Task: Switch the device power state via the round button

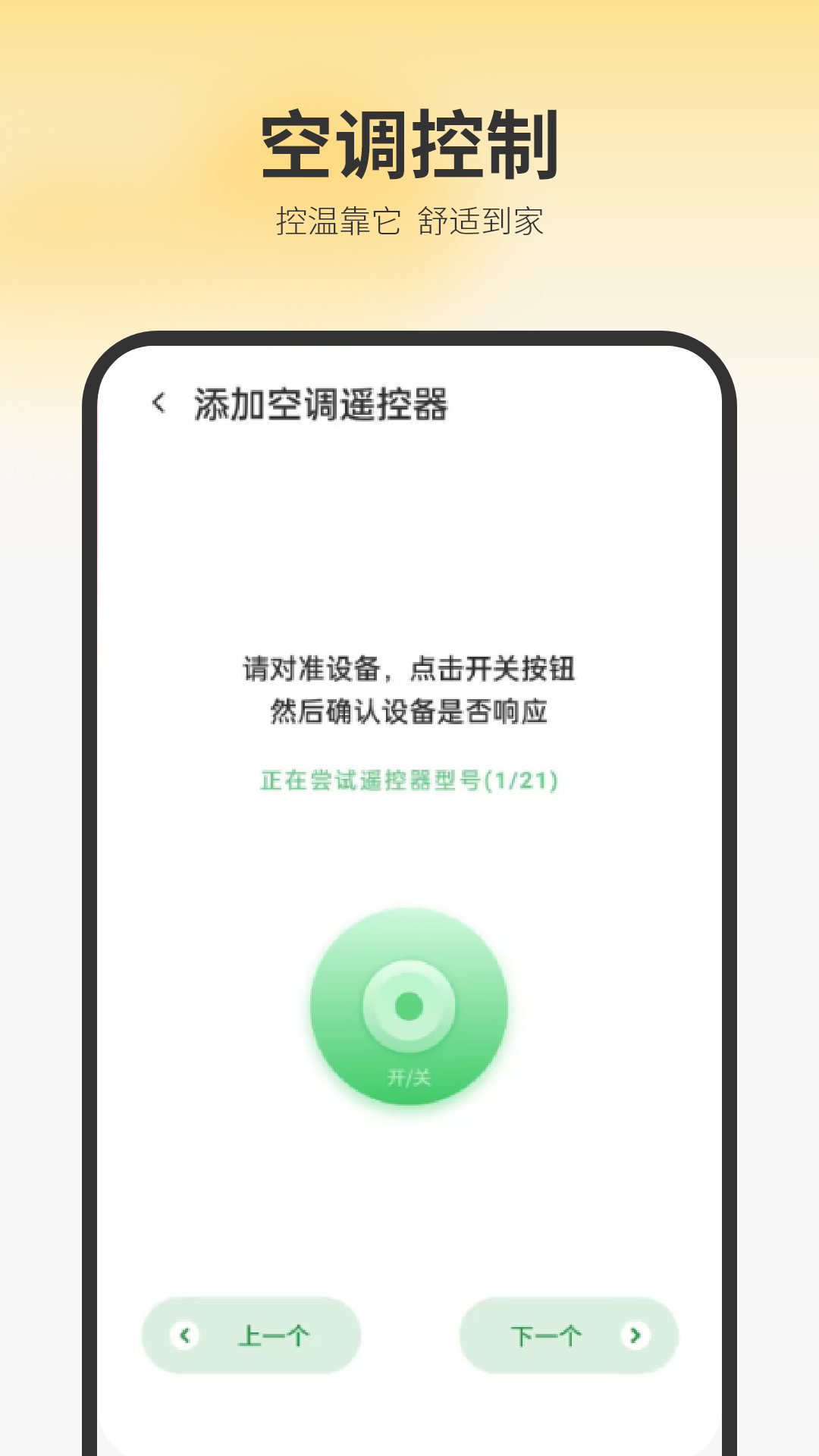Action: pyautogui.click(x=410, y=1006)
